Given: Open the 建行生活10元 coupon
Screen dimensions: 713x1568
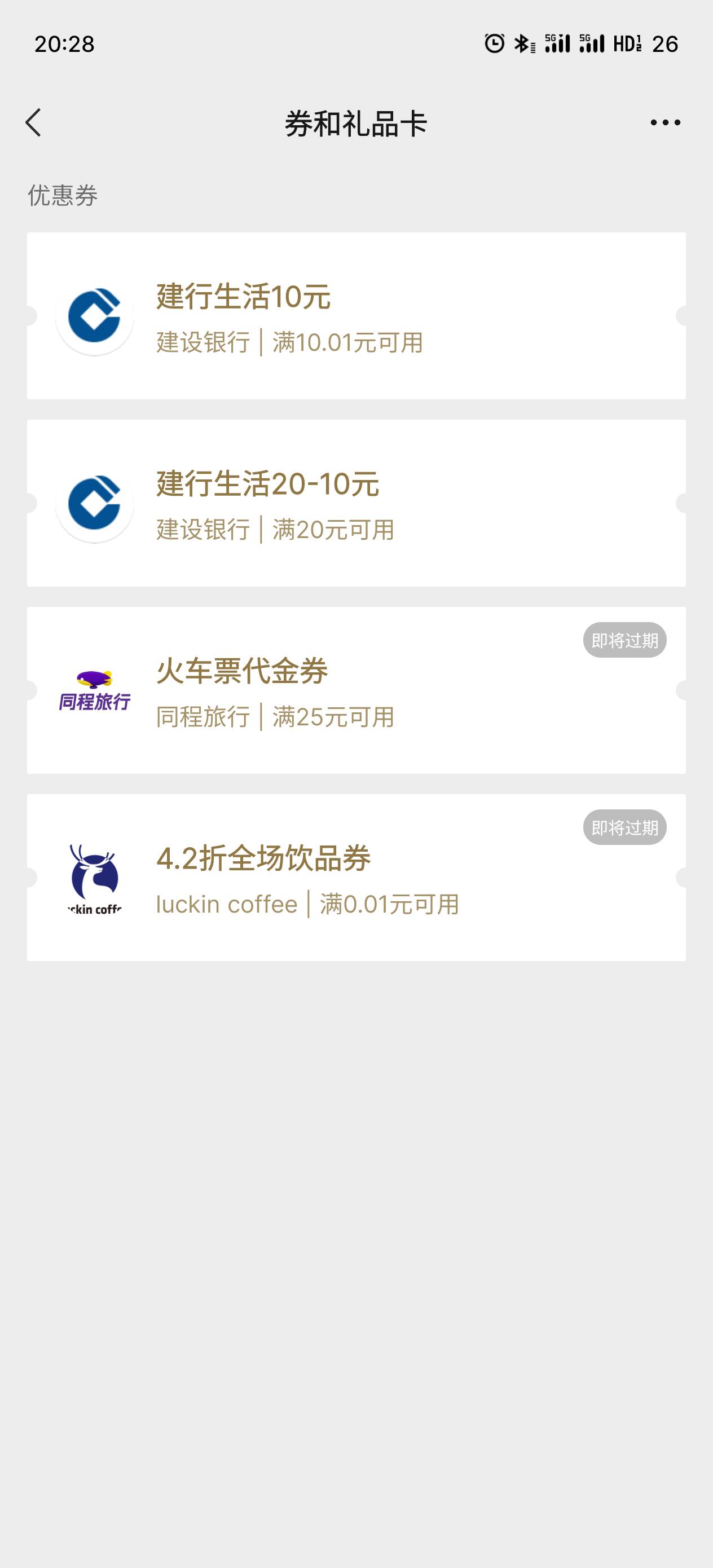Looking at the screenshot, I should pyautogui.click(x=356, y=316).
